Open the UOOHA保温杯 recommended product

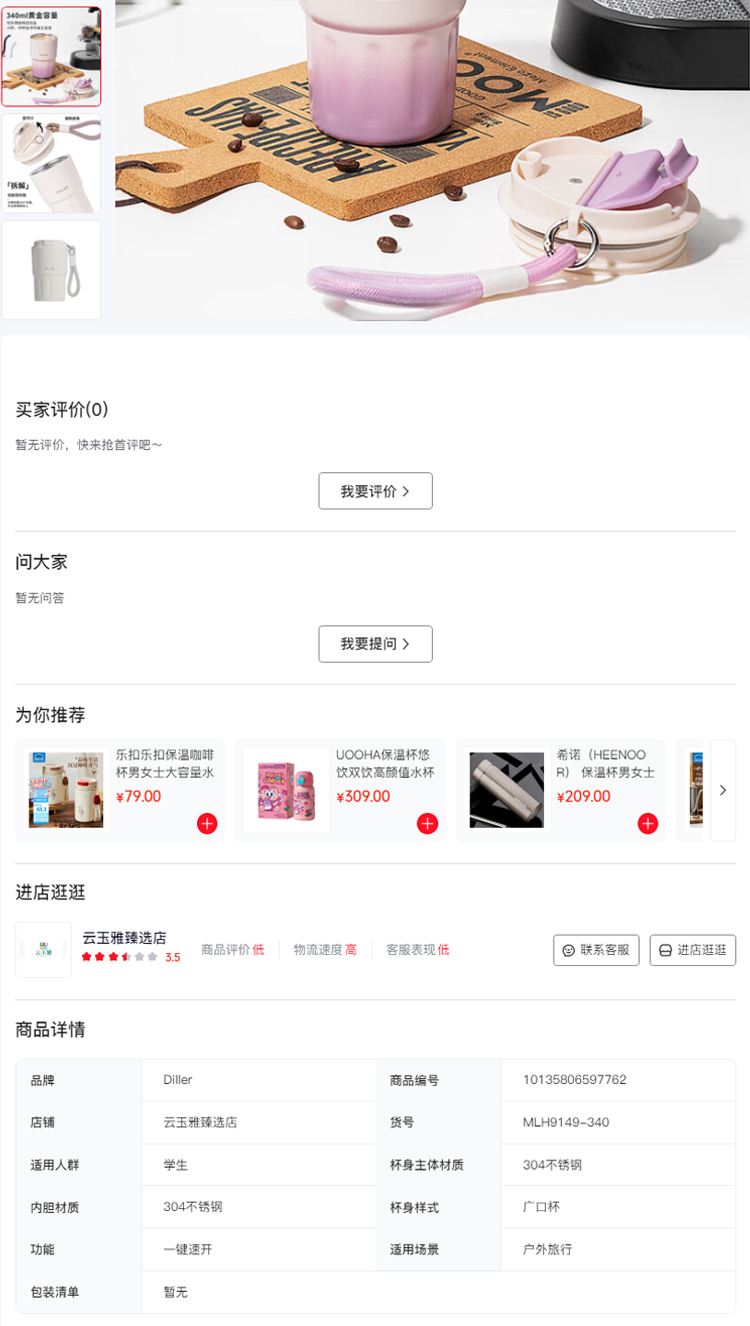384,763
